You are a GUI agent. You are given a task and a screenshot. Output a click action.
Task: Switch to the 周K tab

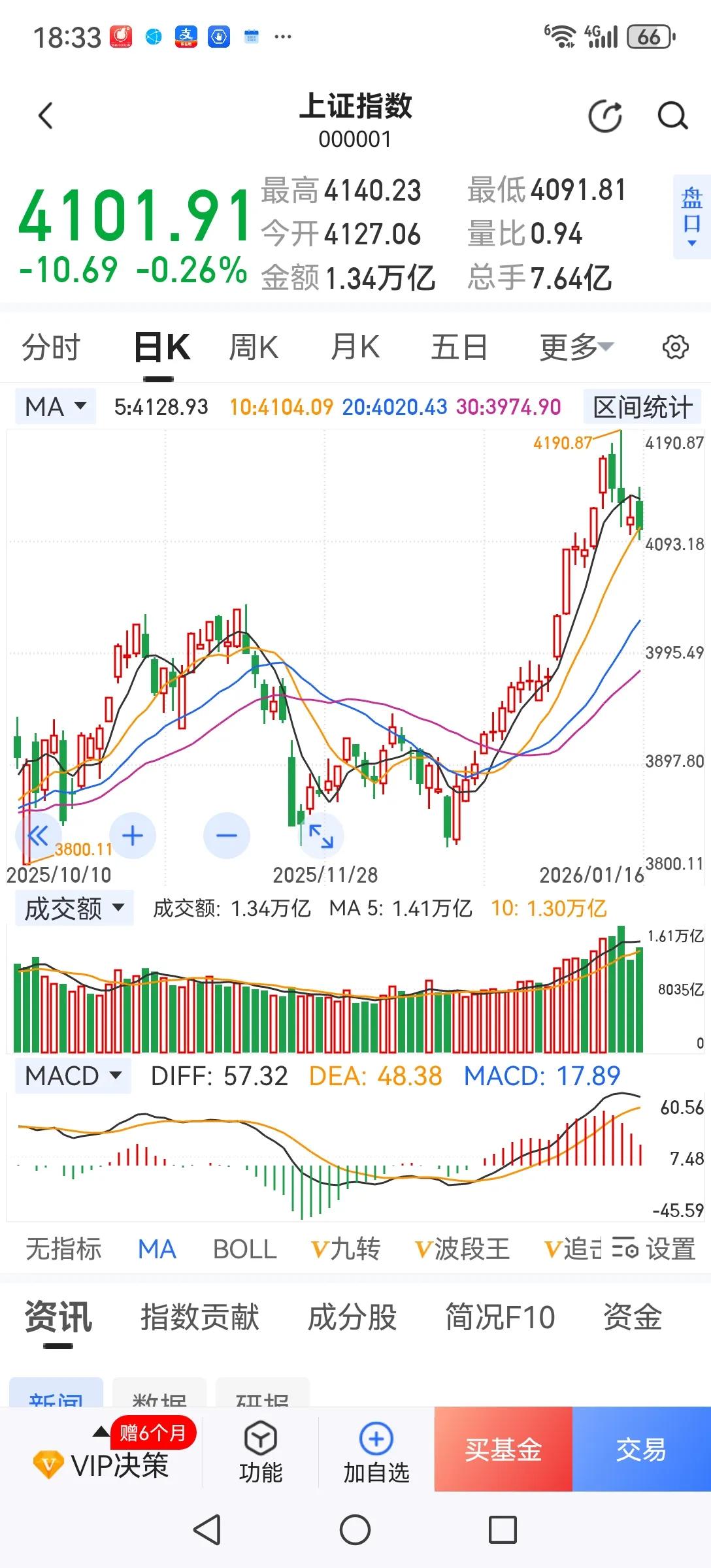point(254,346)
